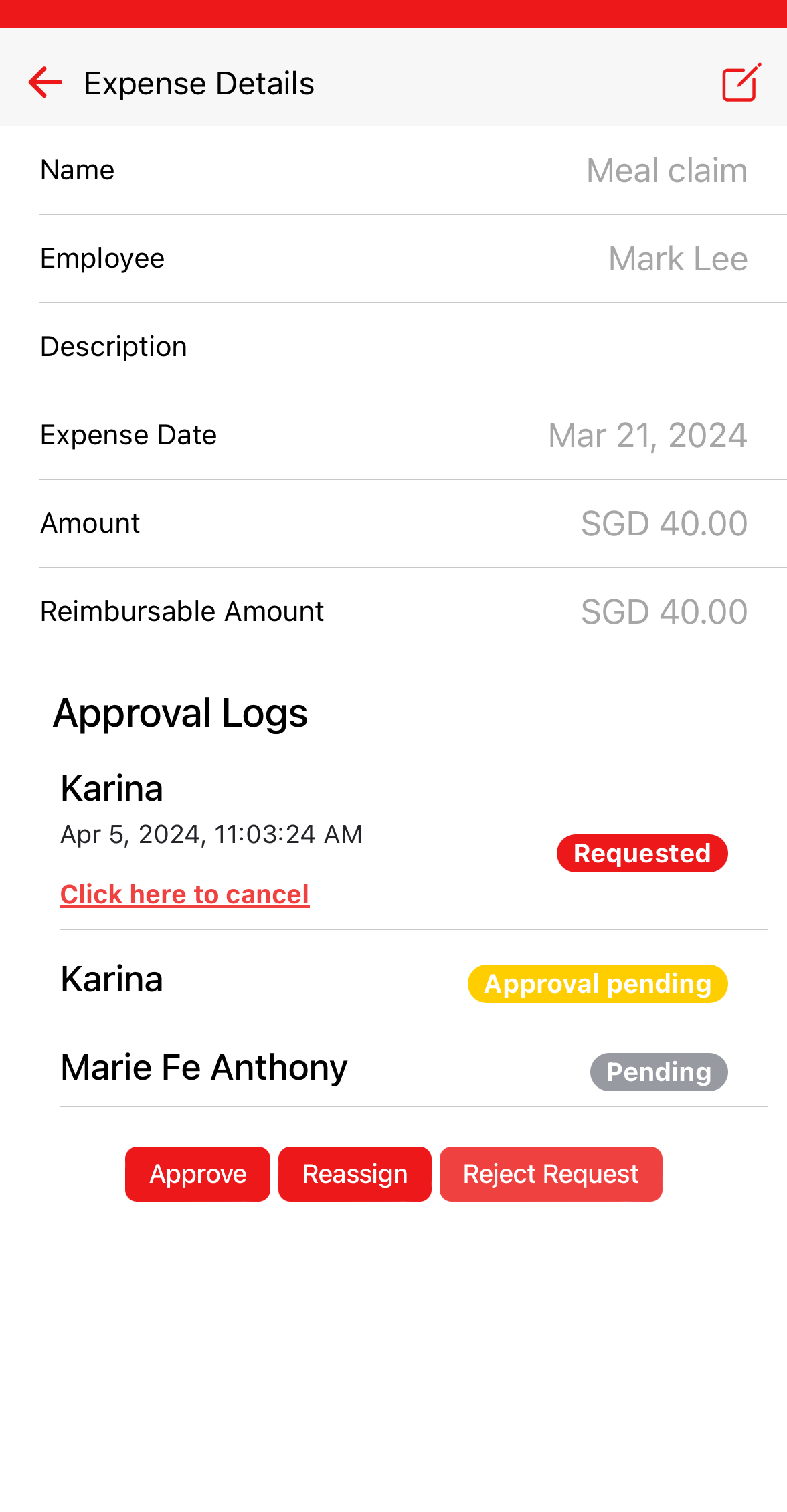Select the Reject Request button
The height and width of the screenshot is (1512, 787).
551,1174
